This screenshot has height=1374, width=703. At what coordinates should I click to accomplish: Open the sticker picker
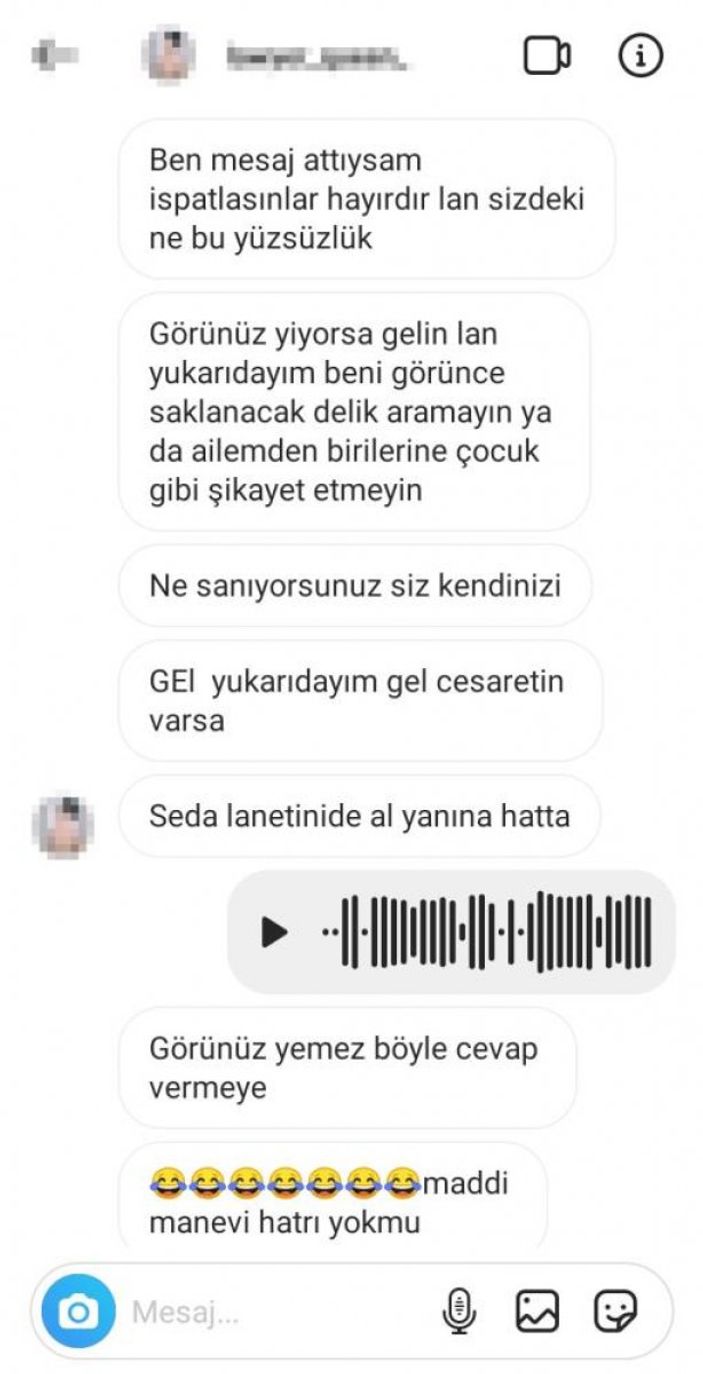pos(616,1311)
